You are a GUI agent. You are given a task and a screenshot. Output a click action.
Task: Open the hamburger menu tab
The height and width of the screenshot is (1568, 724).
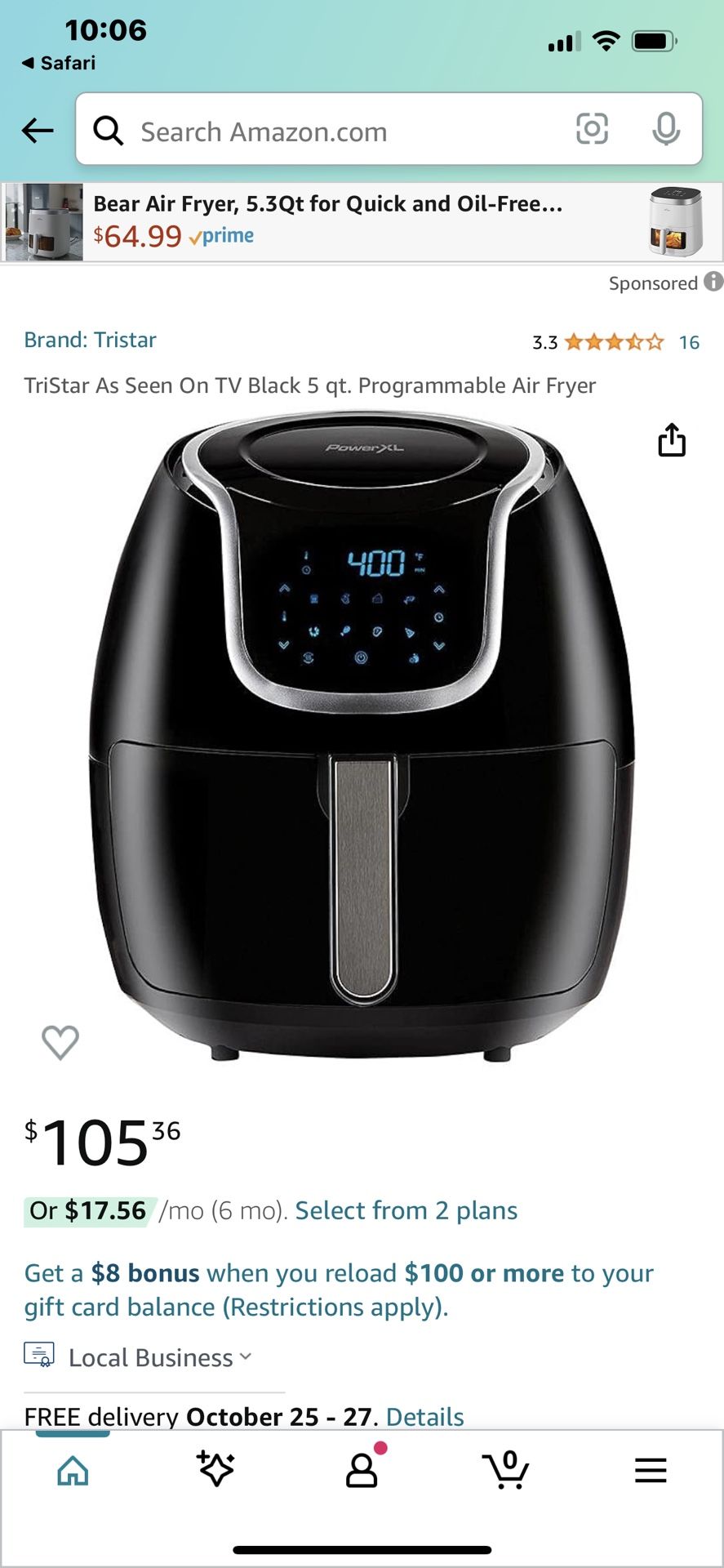pos(651,1470)
